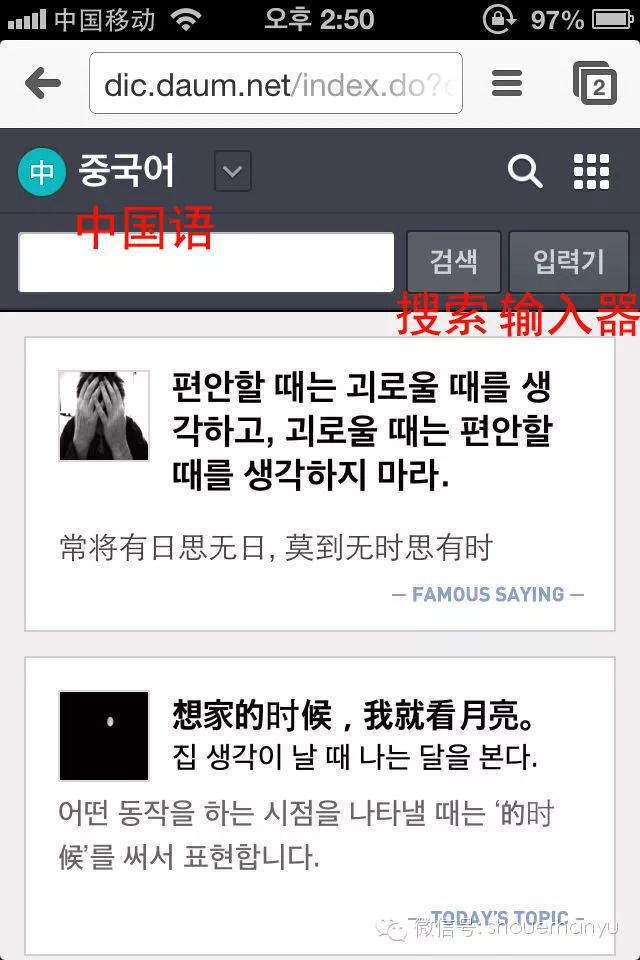Screen dimensions: 640x960
Task: Open the browser tabs switcher
Action: (595, 84)
